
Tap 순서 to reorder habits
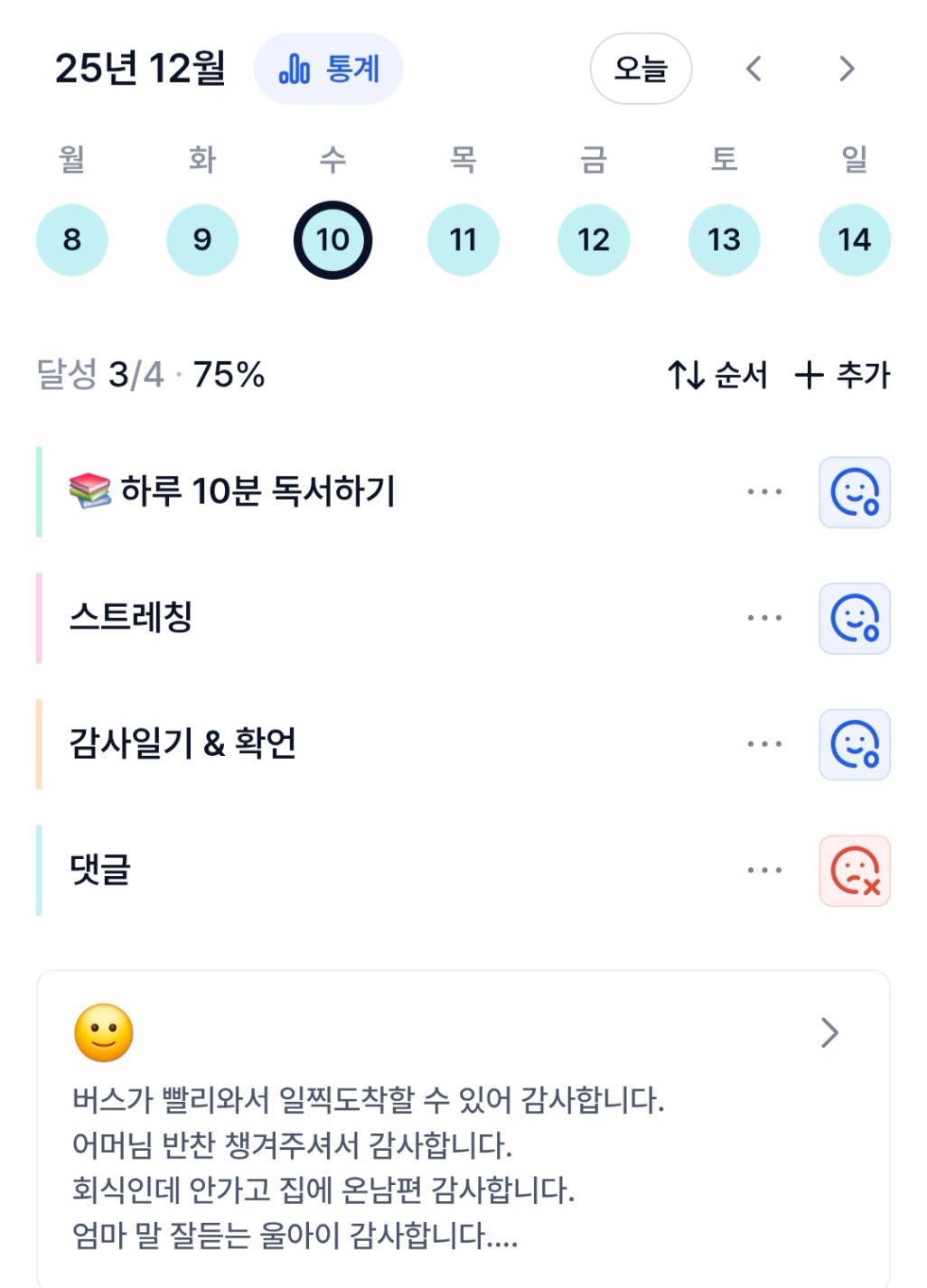(717, 375)
